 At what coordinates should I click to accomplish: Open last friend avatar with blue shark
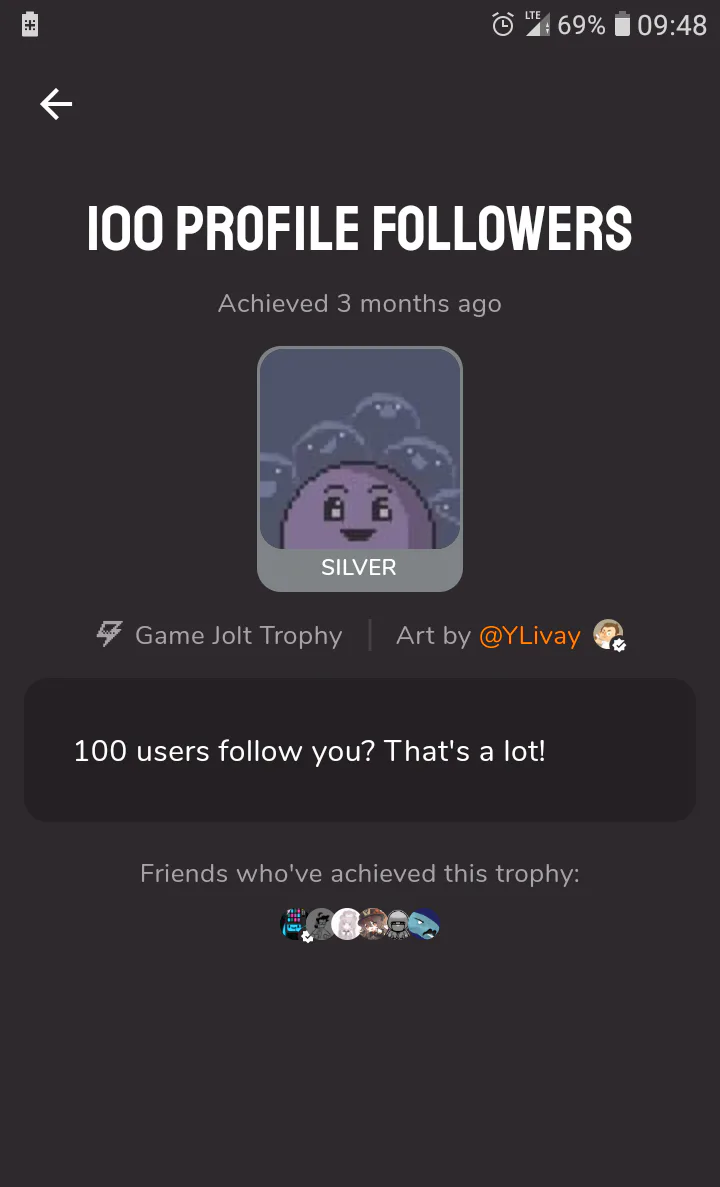click(x=426, y=924)
